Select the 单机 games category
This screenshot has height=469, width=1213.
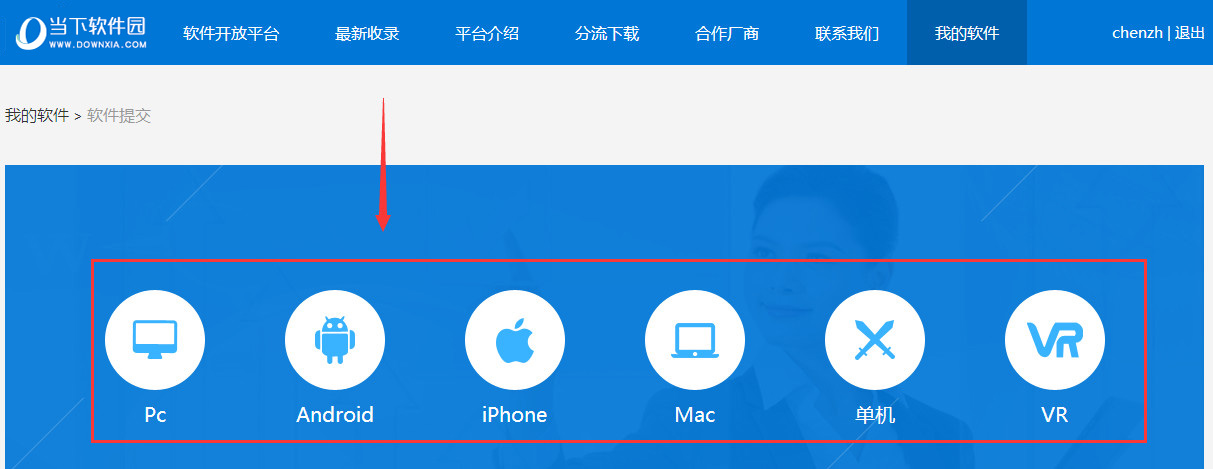[875, 340]
